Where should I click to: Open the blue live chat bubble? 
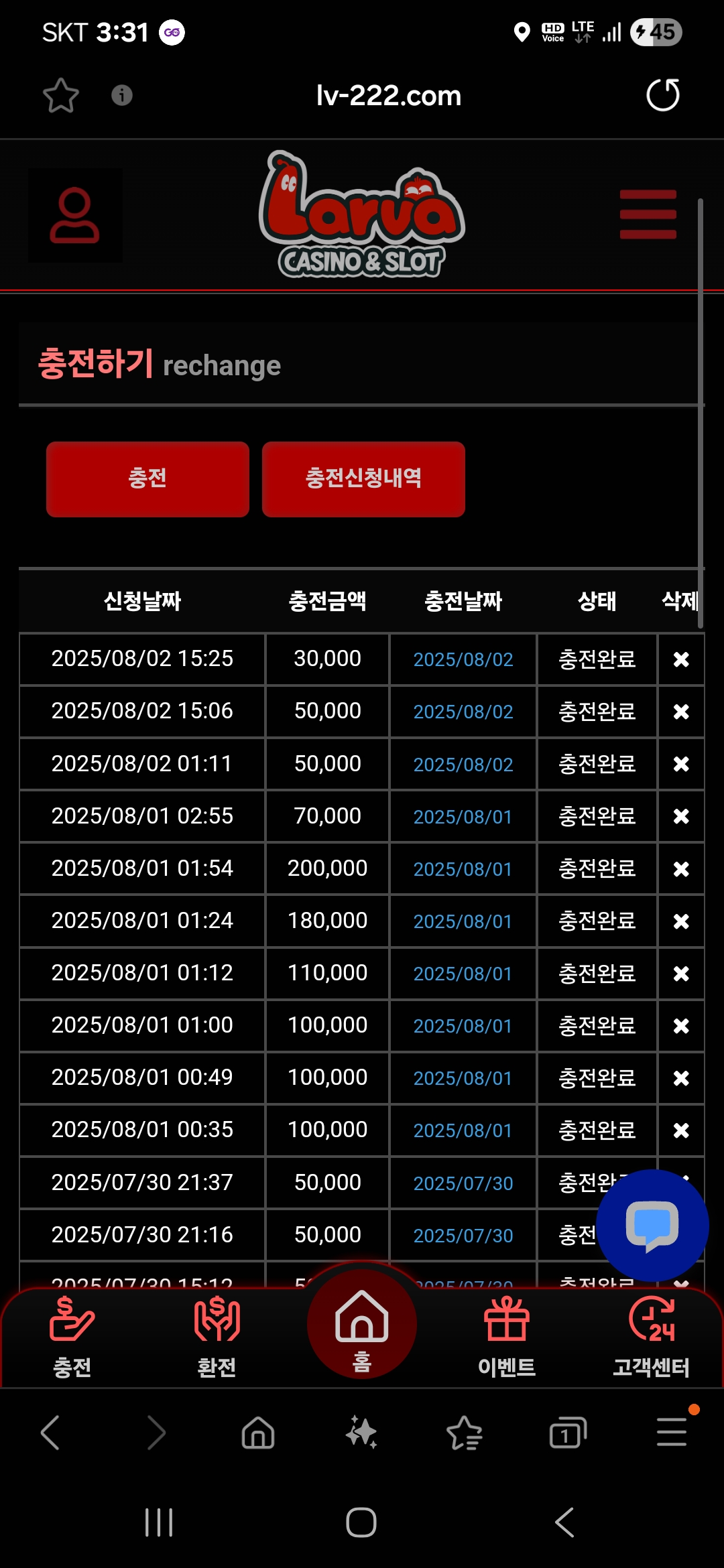point(652,1226)
